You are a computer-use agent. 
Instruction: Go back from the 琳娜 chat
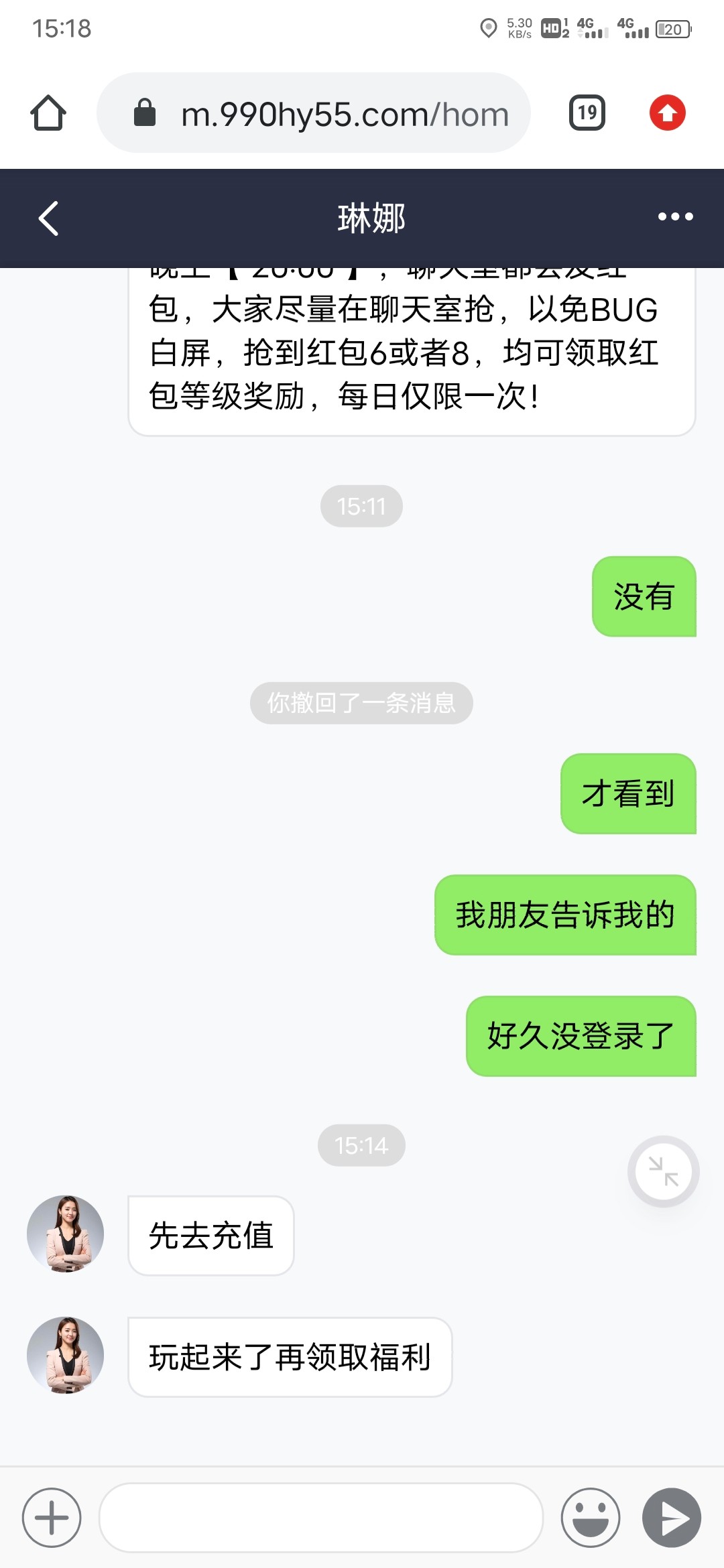[48, 218]
